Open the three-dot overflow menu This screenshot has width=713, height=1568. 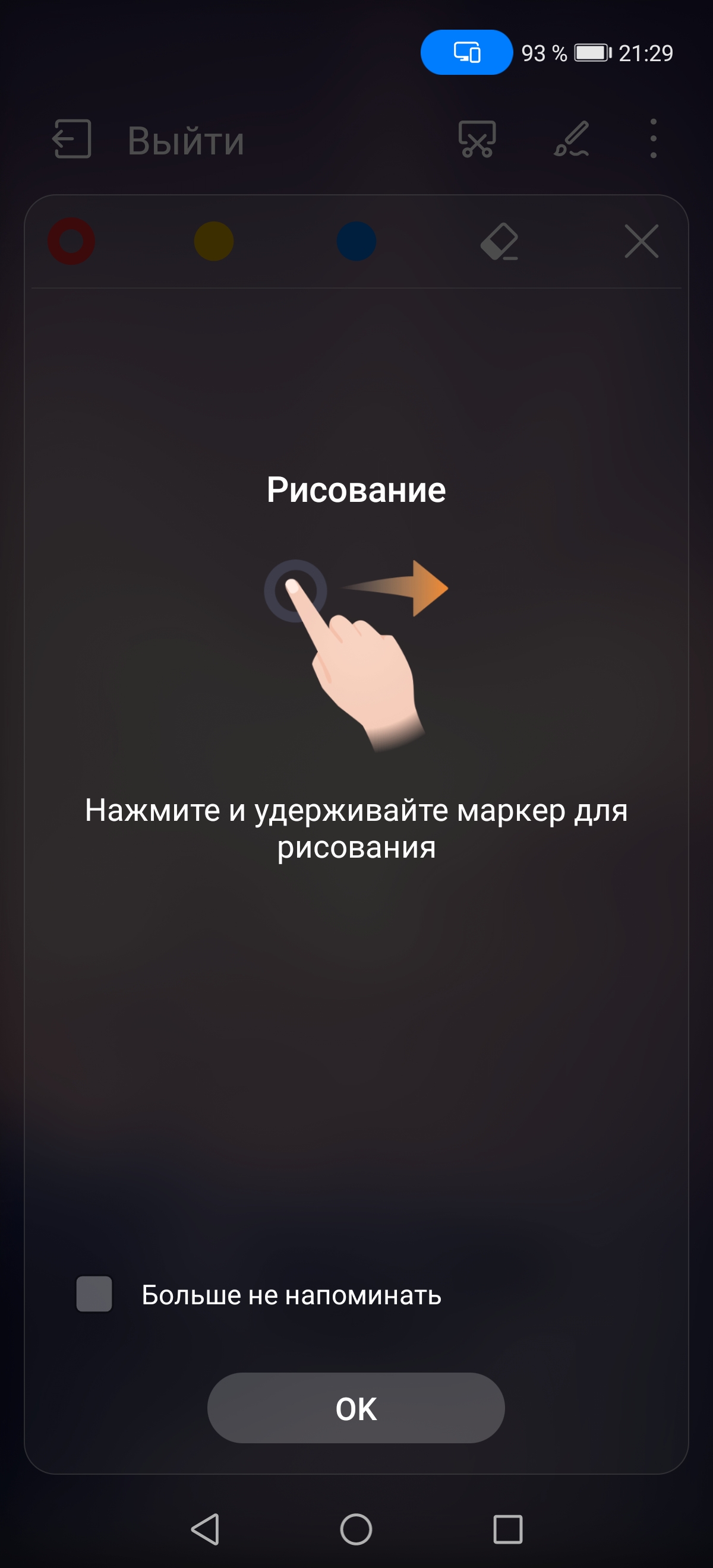[x=654, y=140]
